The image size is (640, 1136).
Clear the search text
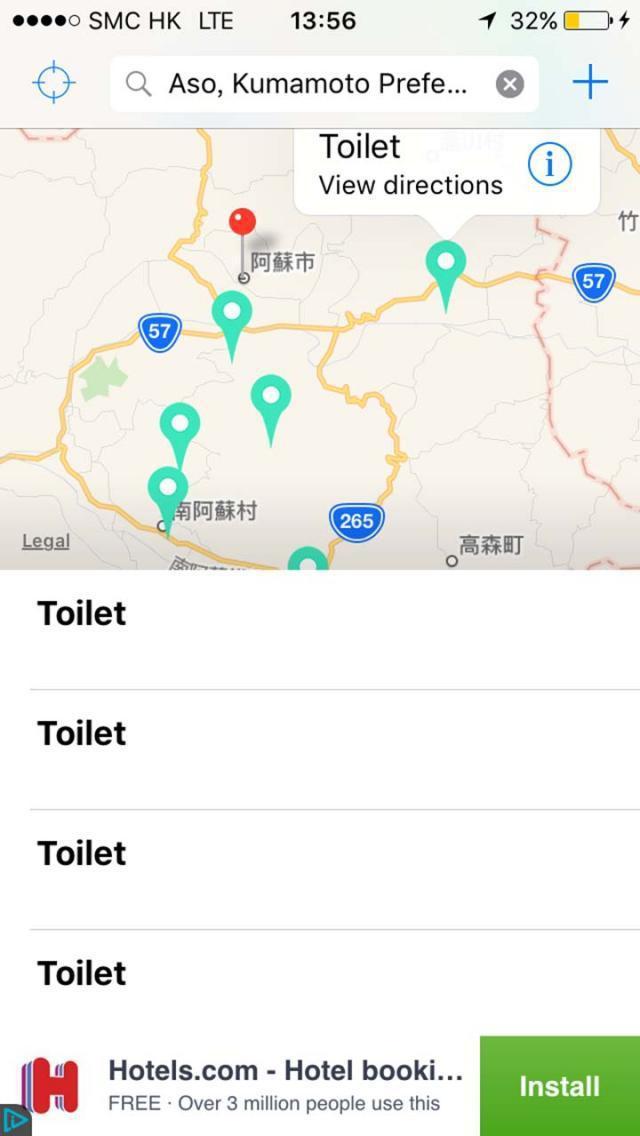(510, 84)
